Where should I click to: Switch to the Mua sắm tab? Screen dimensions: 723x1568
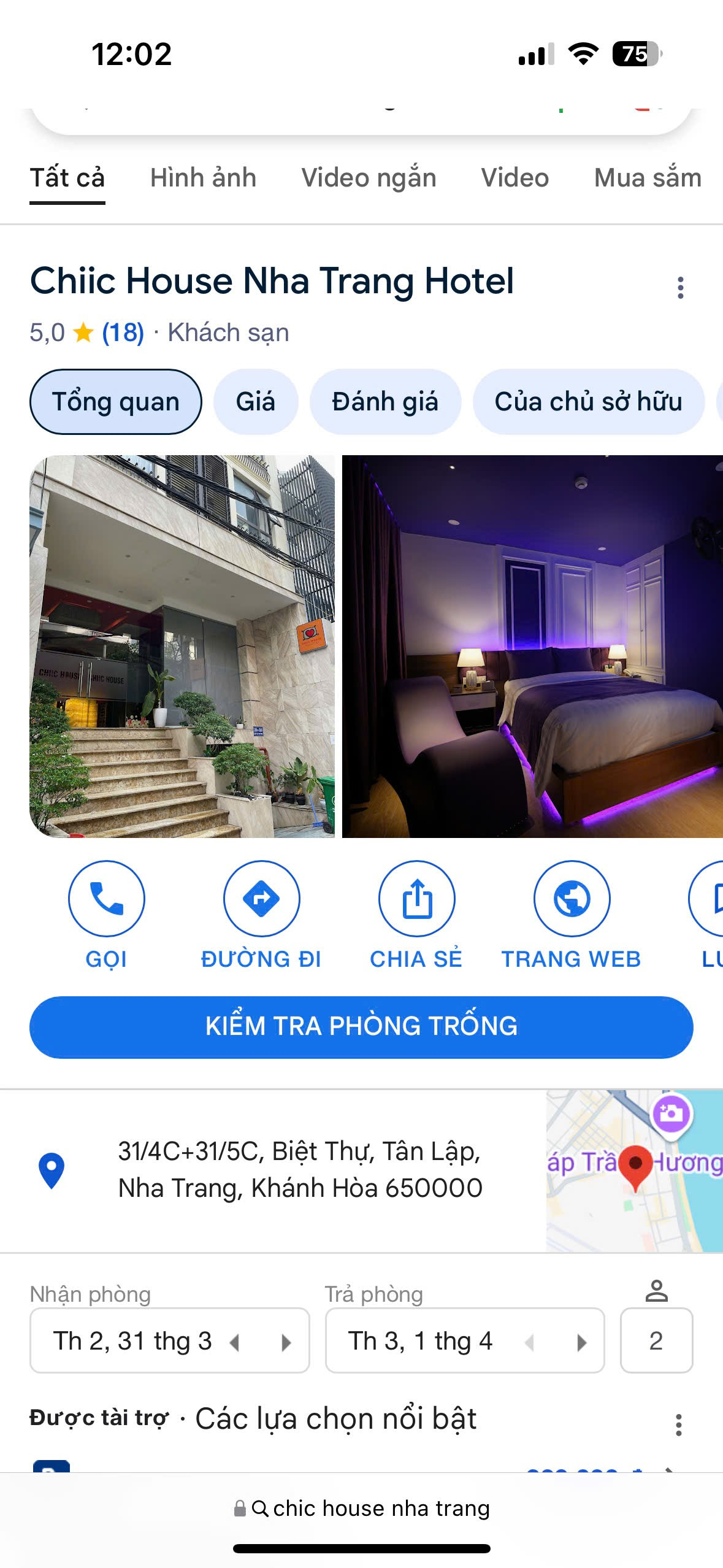pyautogui.click(x=648, y=179)
